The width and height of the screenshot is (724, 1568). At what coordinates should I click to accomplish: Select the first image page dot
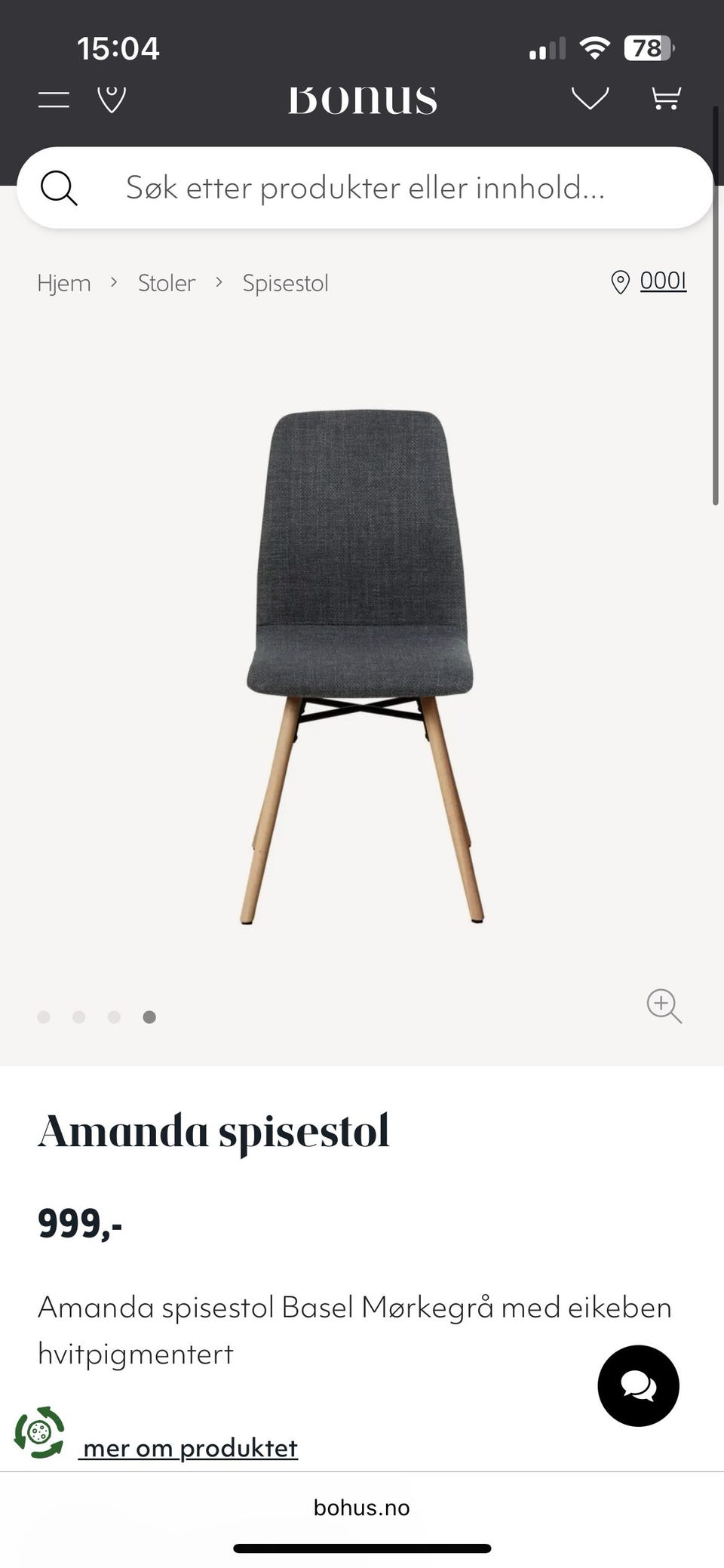(44, 1017)
